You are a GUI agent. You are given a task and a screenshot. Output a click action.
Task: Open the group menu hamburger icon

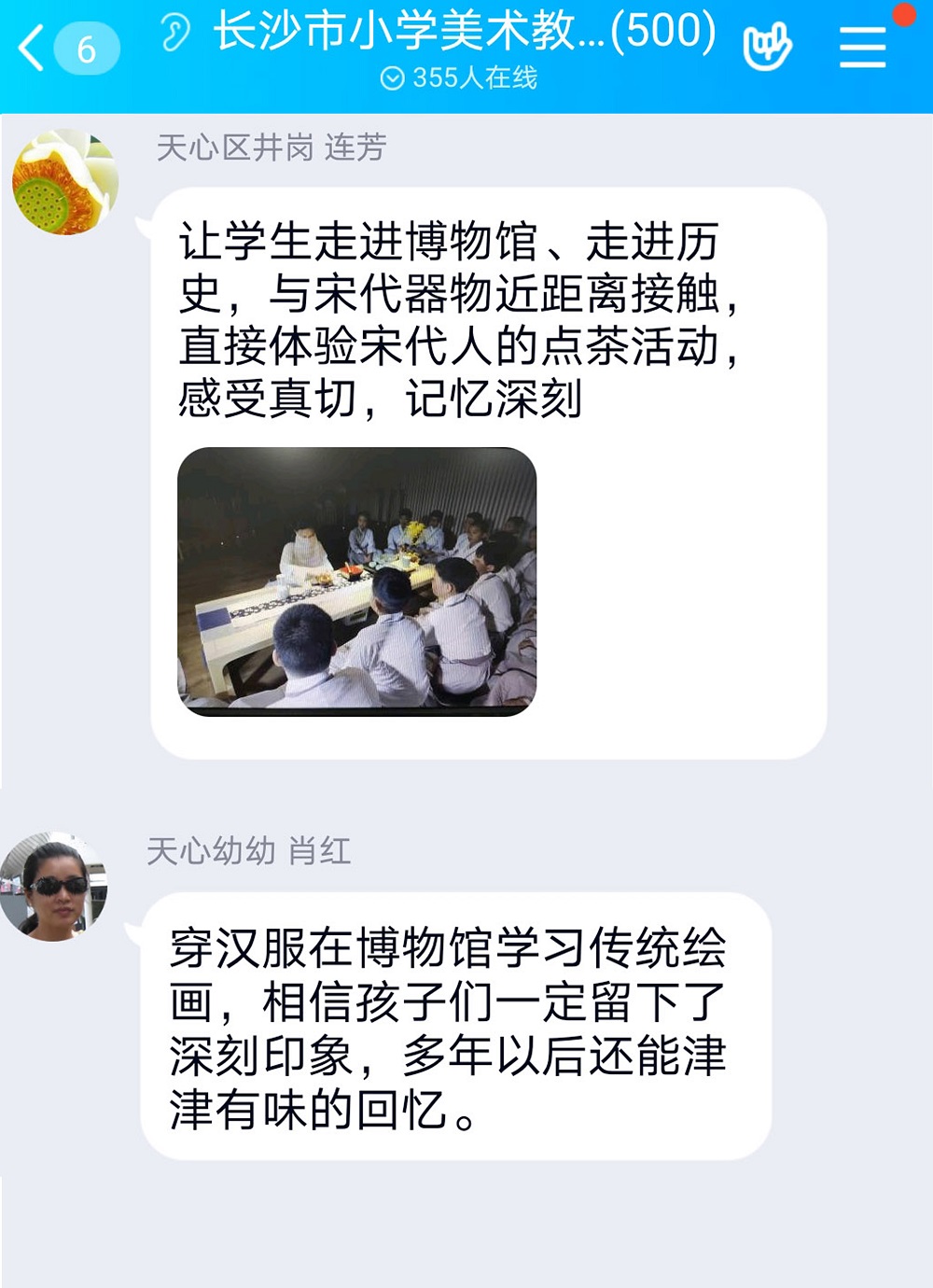[x=862, y=47]
